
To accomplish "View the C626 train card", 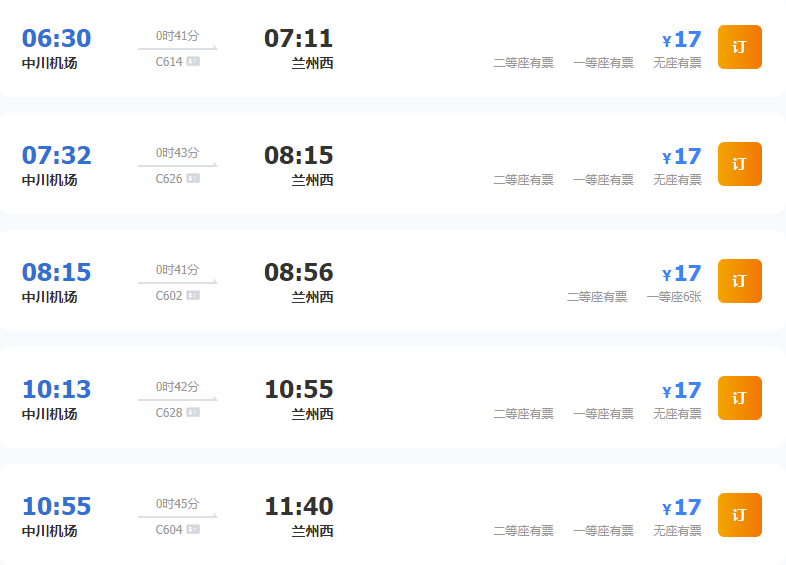I will [x=400, y=164].
